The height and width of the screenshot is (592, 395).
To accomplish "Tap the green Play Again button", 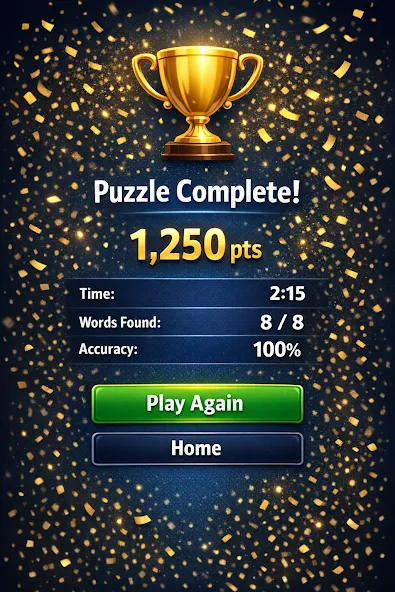I will [198, 404].
